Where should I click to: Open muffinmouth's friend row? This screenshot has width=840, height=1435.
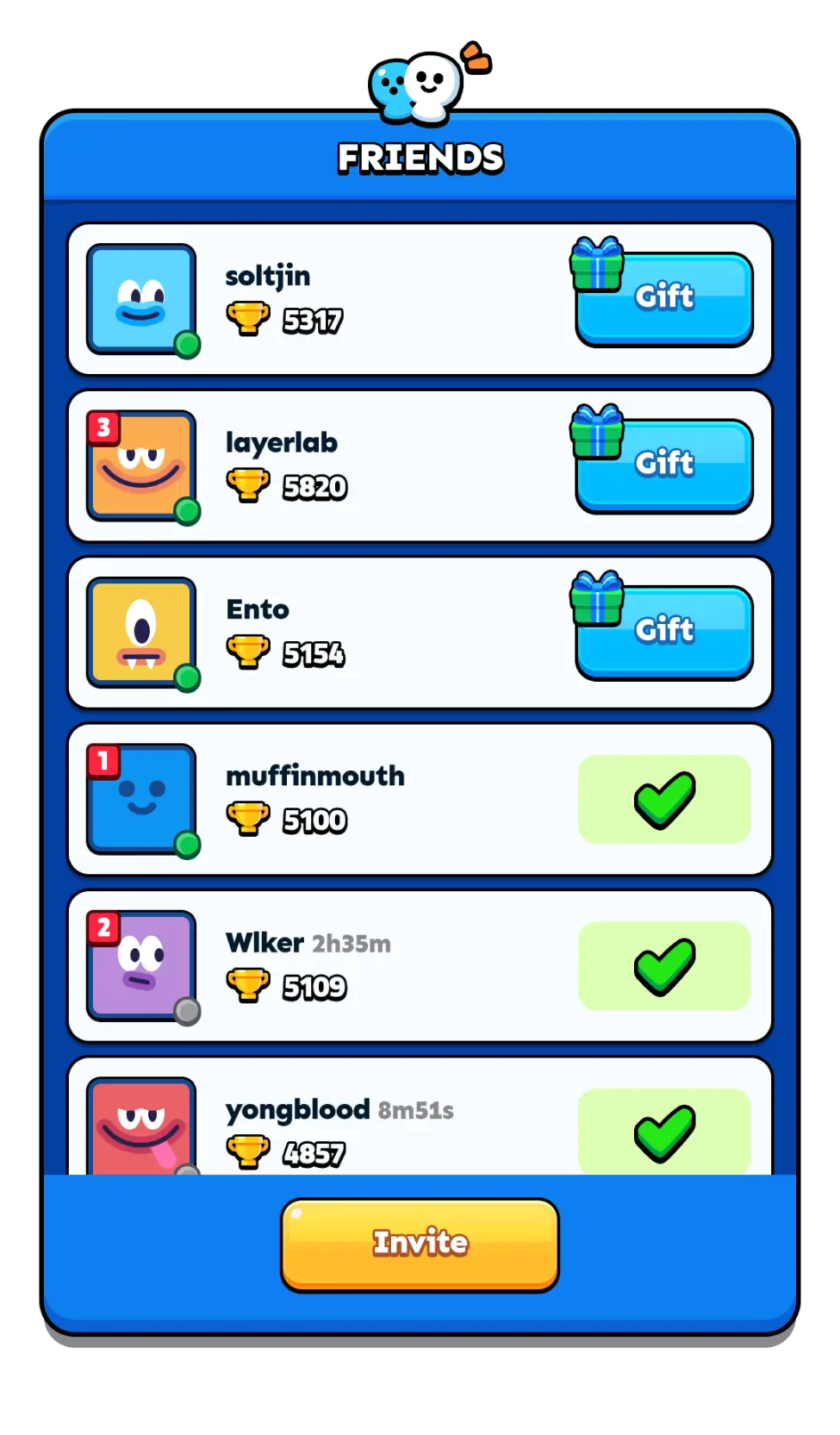388,799
